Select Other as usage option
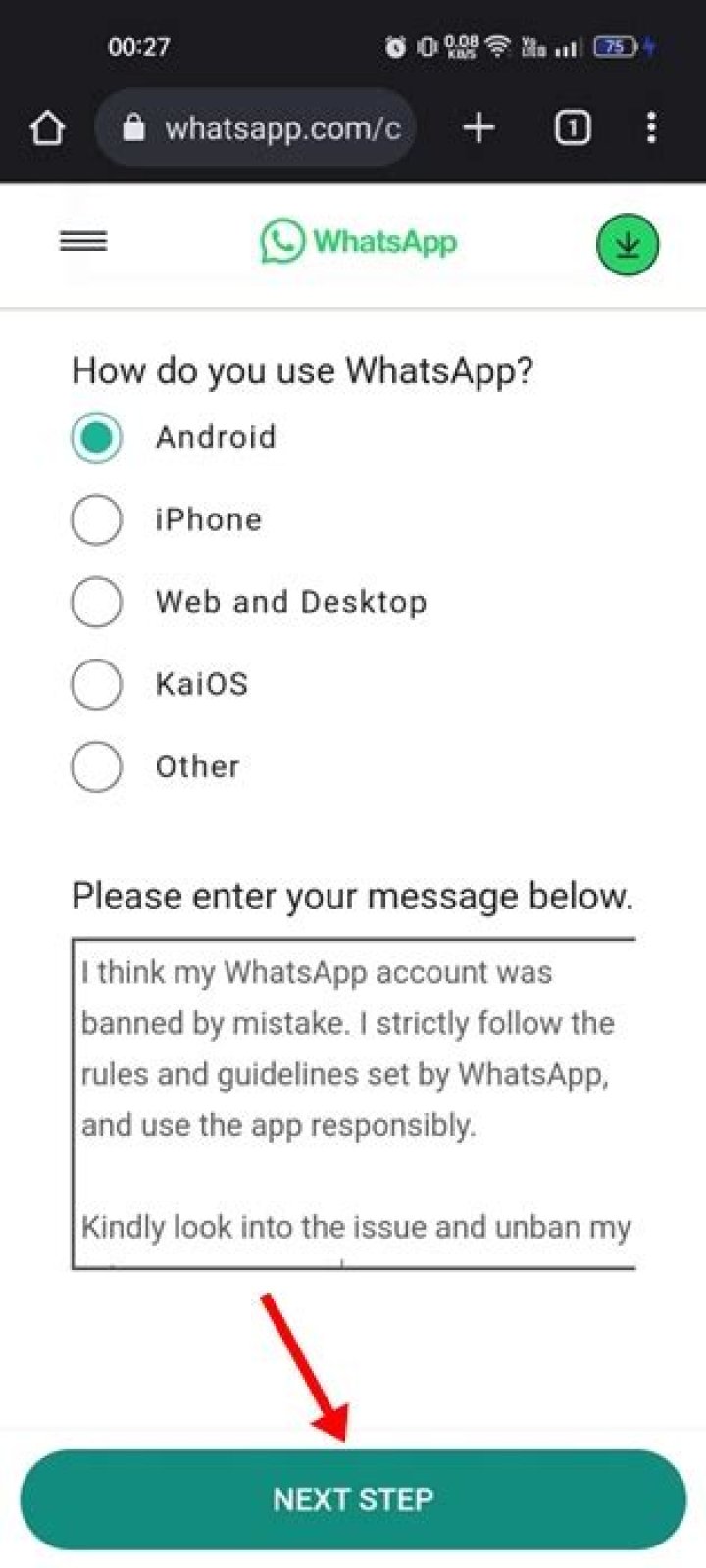The image size is (706, 1568). click(96, 766)
